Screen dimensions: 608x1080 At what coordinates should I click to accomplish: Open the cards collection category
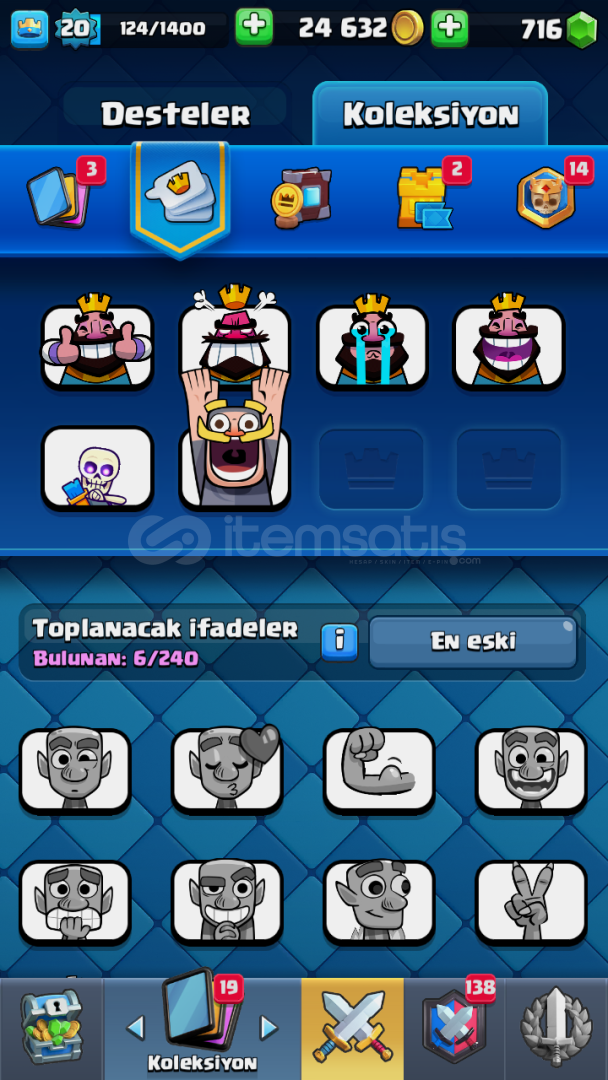point(60,196)
